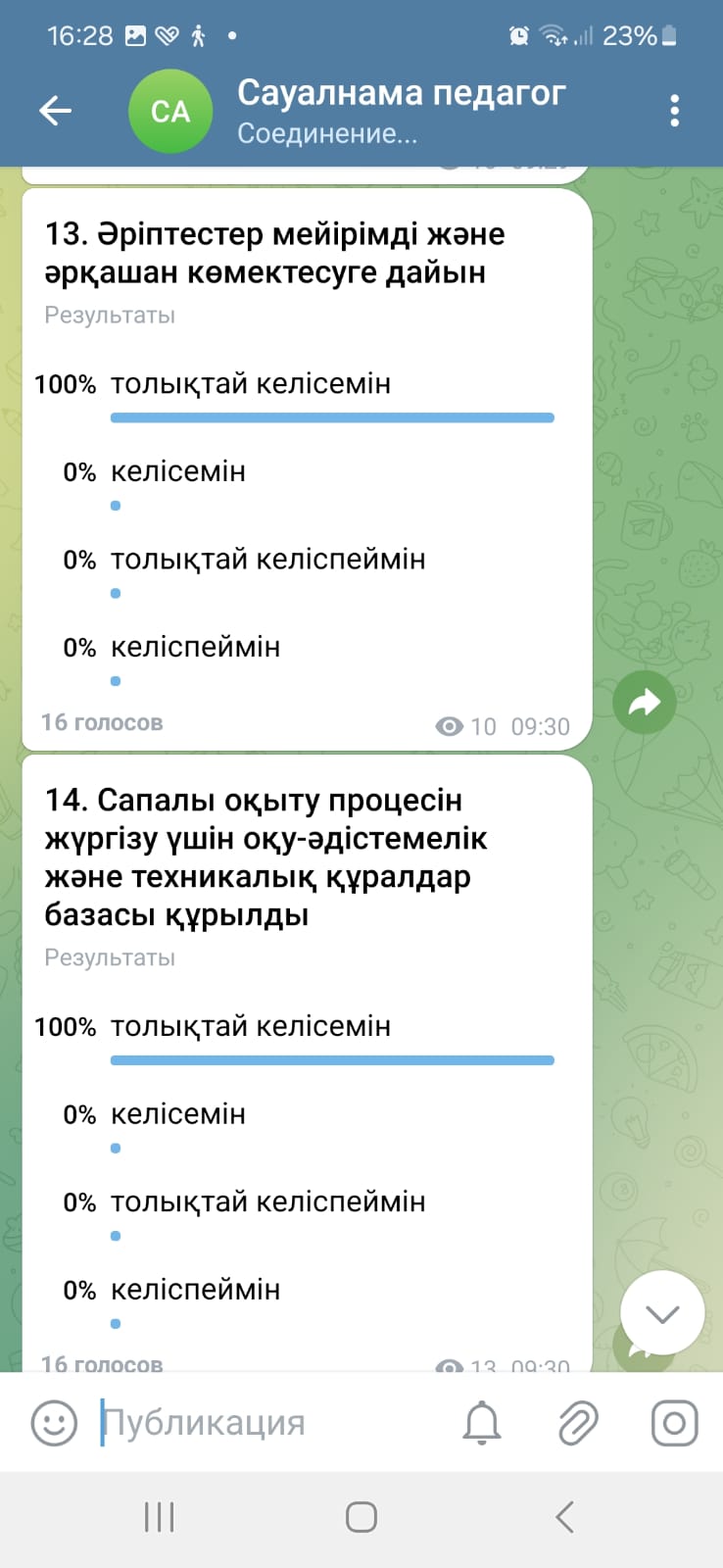Screen dimensions: 723x1568
Task: Attach a file with the paperclip
Action: tap(578, 1422)
